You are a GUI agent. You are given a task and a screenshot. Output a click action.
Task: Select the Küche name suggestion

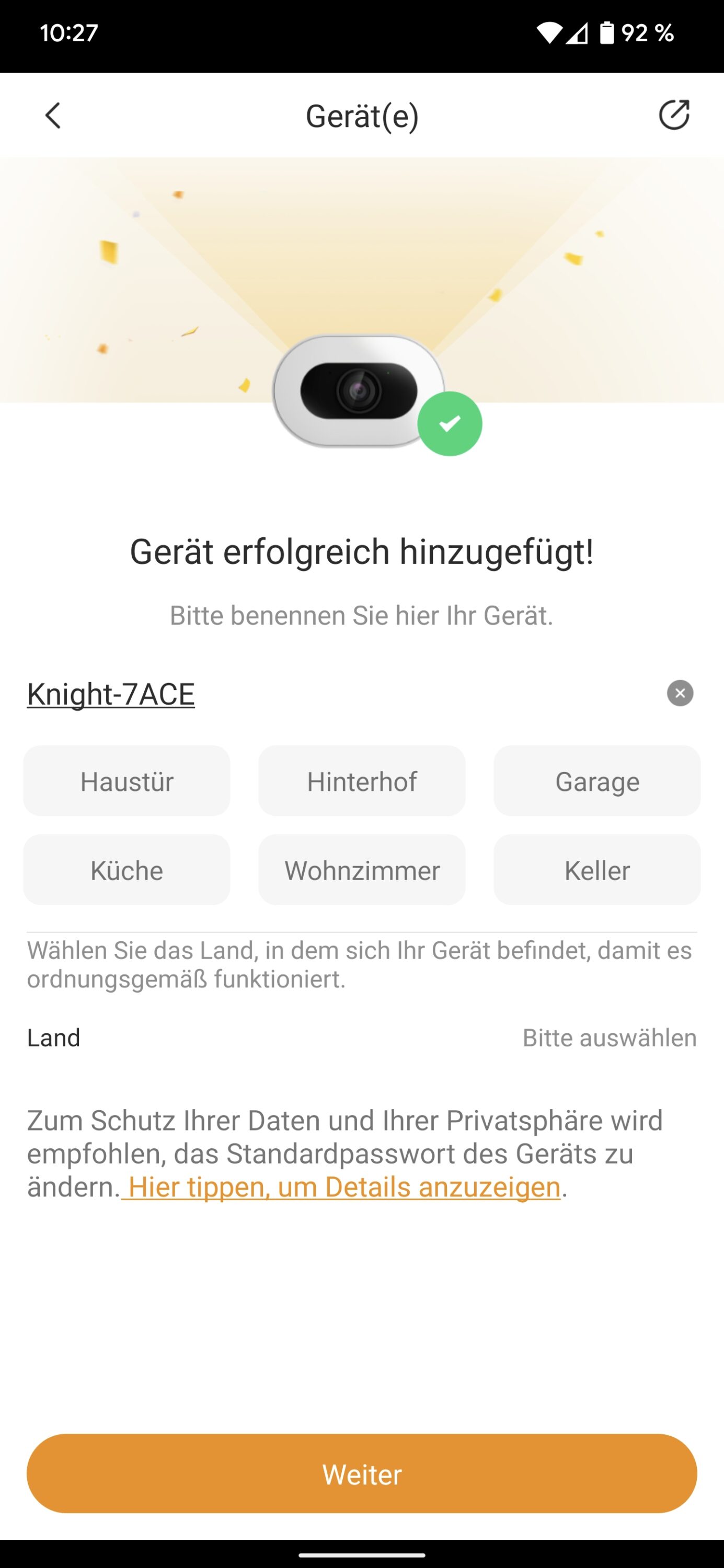tap(127, 870)
